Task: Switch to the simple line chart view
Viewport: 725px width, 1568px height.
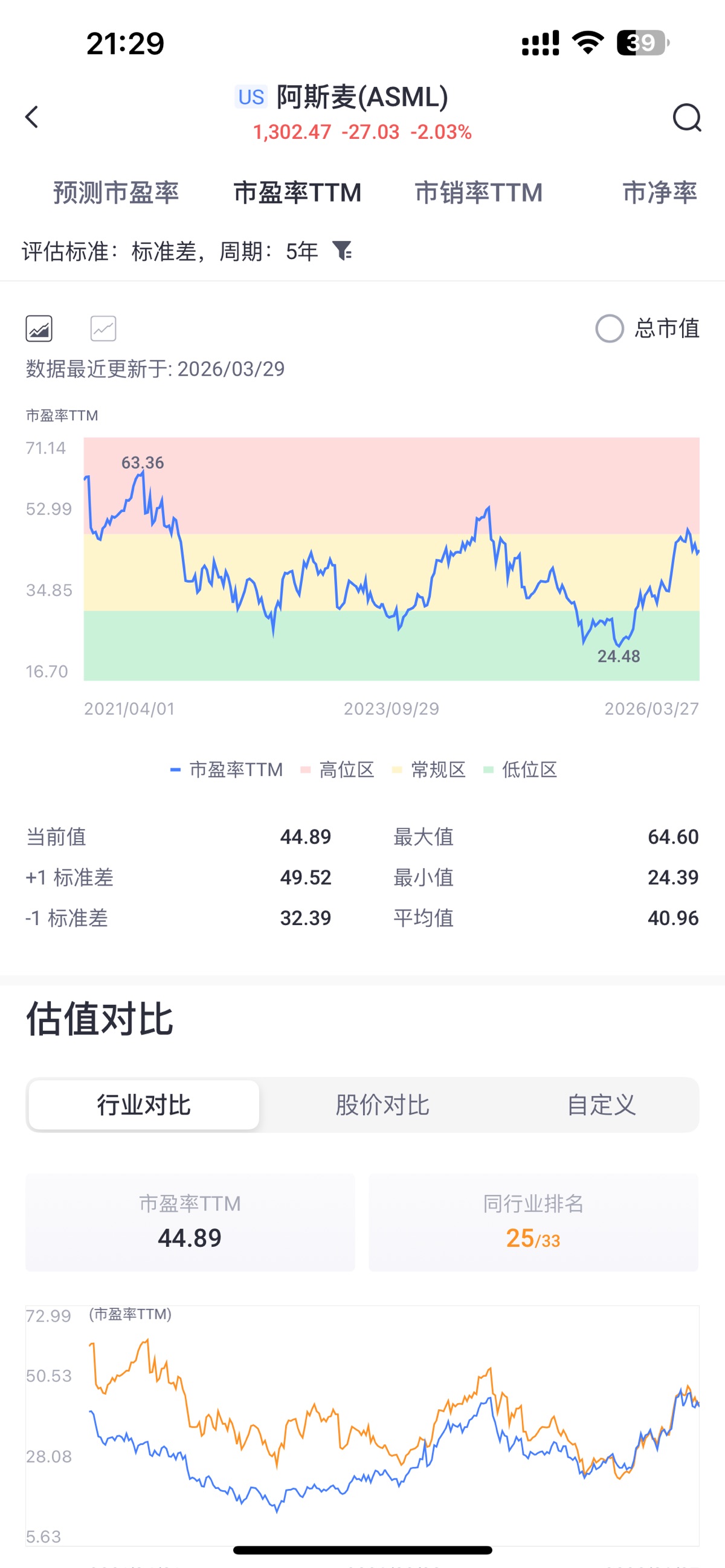Action: coord(103,328)
